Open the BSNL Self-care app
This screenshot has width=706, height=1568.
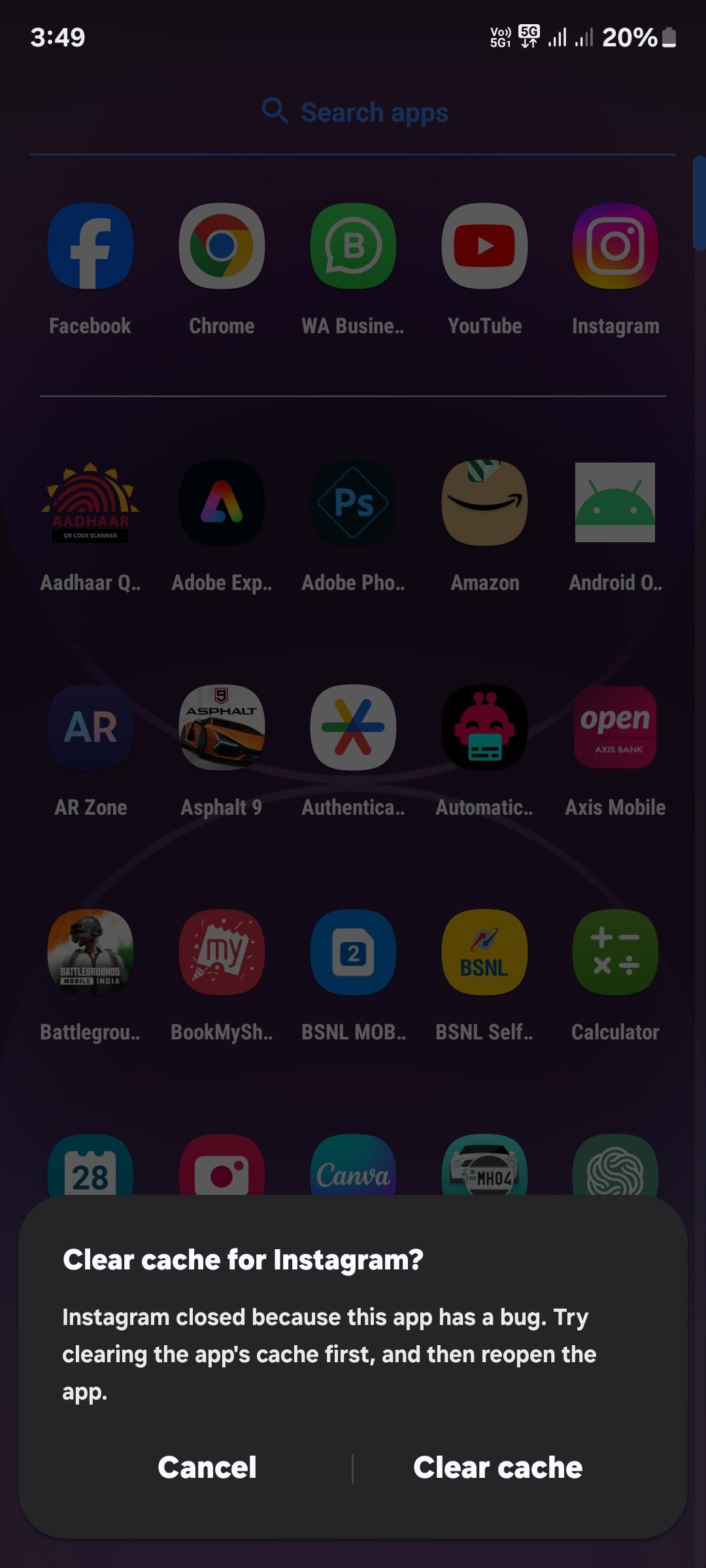point(484,952)
